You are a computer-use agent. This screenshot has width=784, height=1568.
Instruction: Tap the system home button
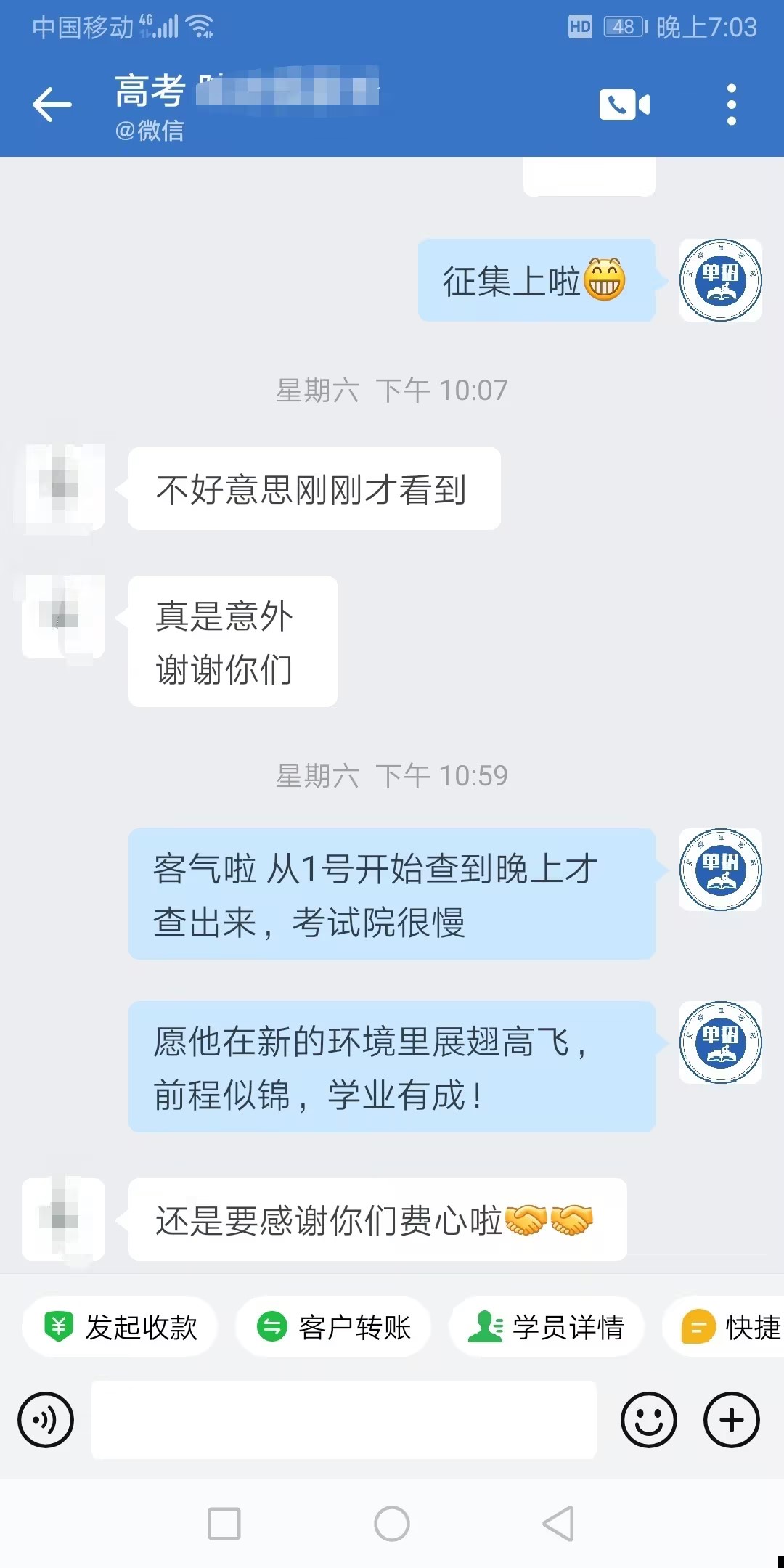point(392,1523)
